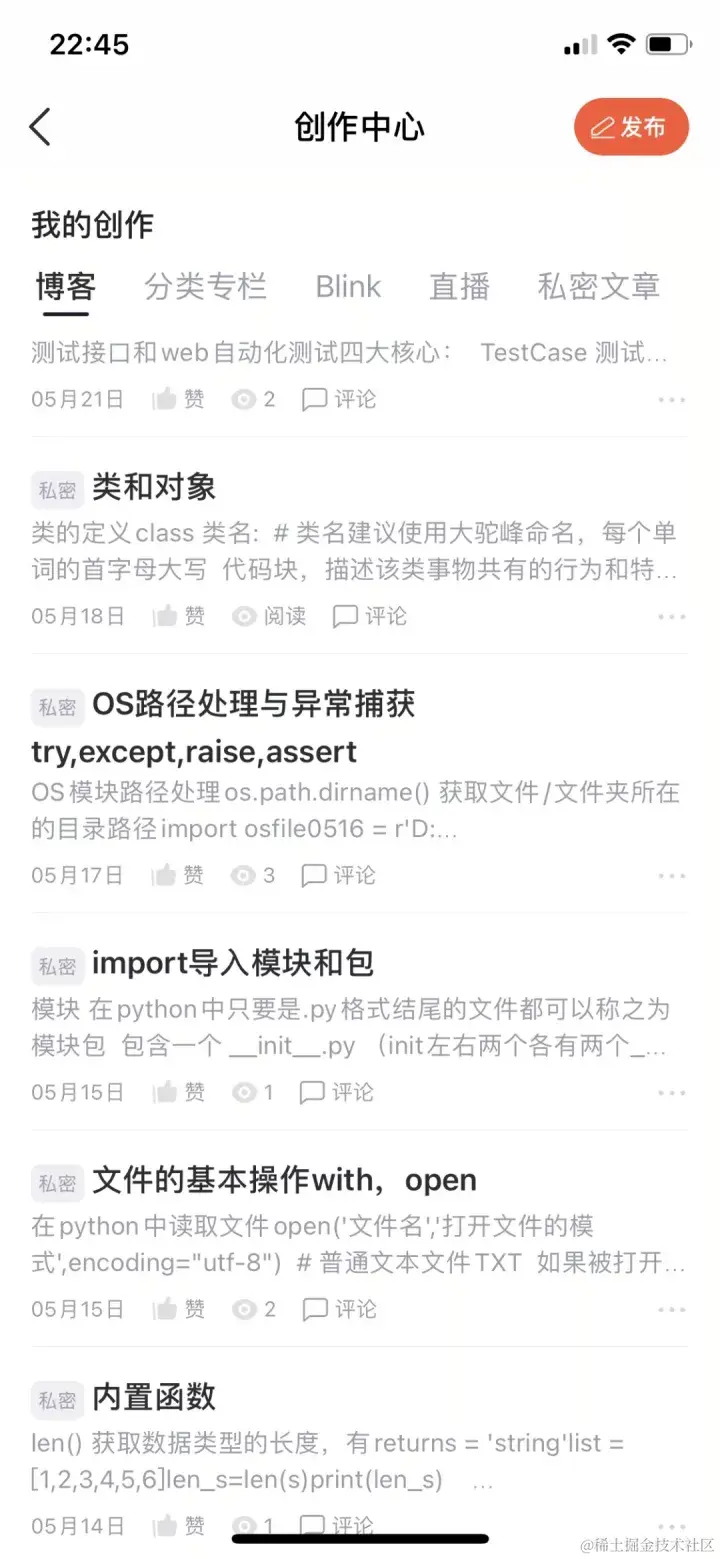The height and width of the screenshot is (1559, 720).
Task: Open comments on the 05月21日 post
Action: click(339, 400)
